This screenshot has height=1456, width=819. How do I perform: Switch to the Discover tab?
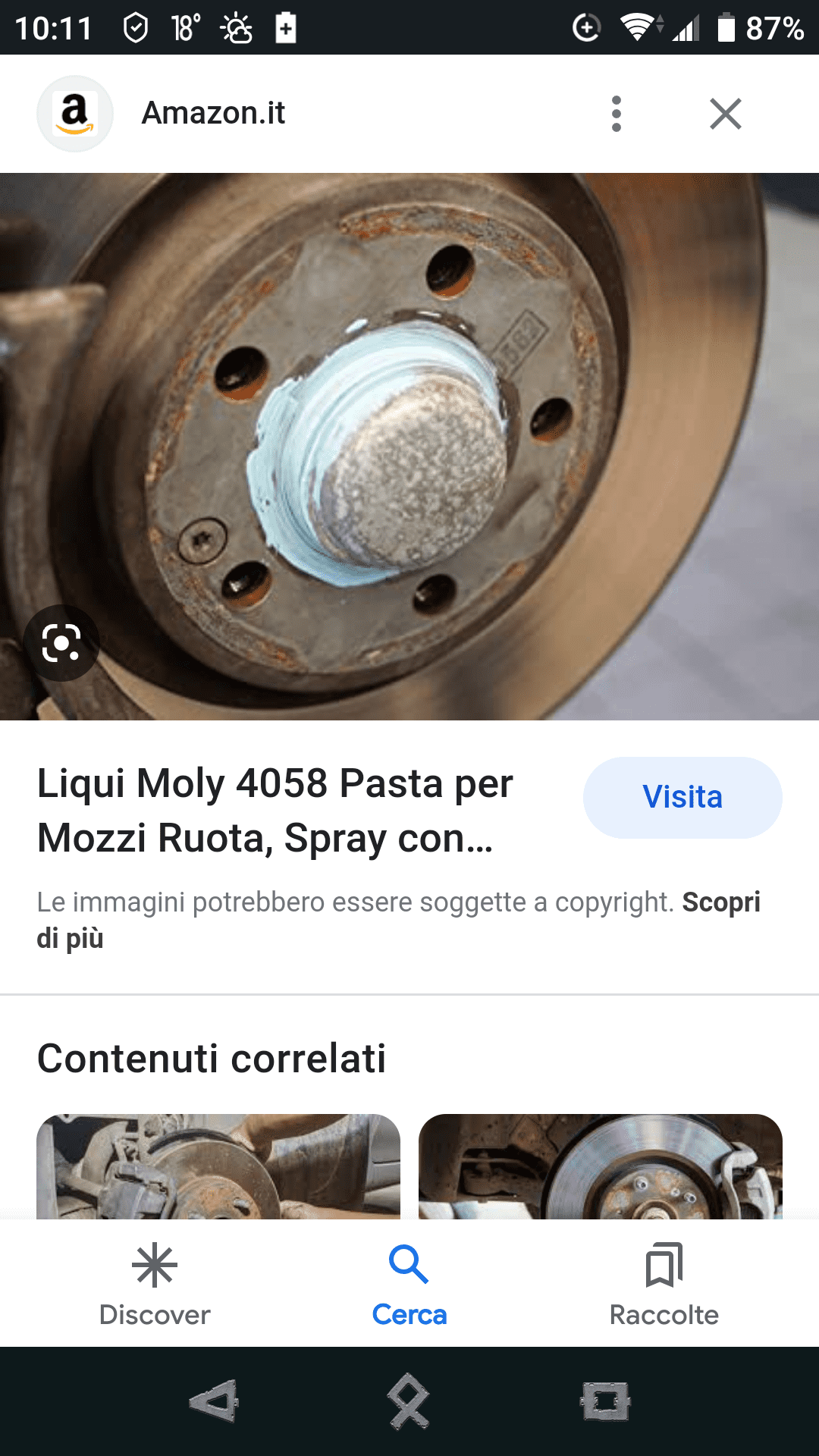coord(155,1283)
